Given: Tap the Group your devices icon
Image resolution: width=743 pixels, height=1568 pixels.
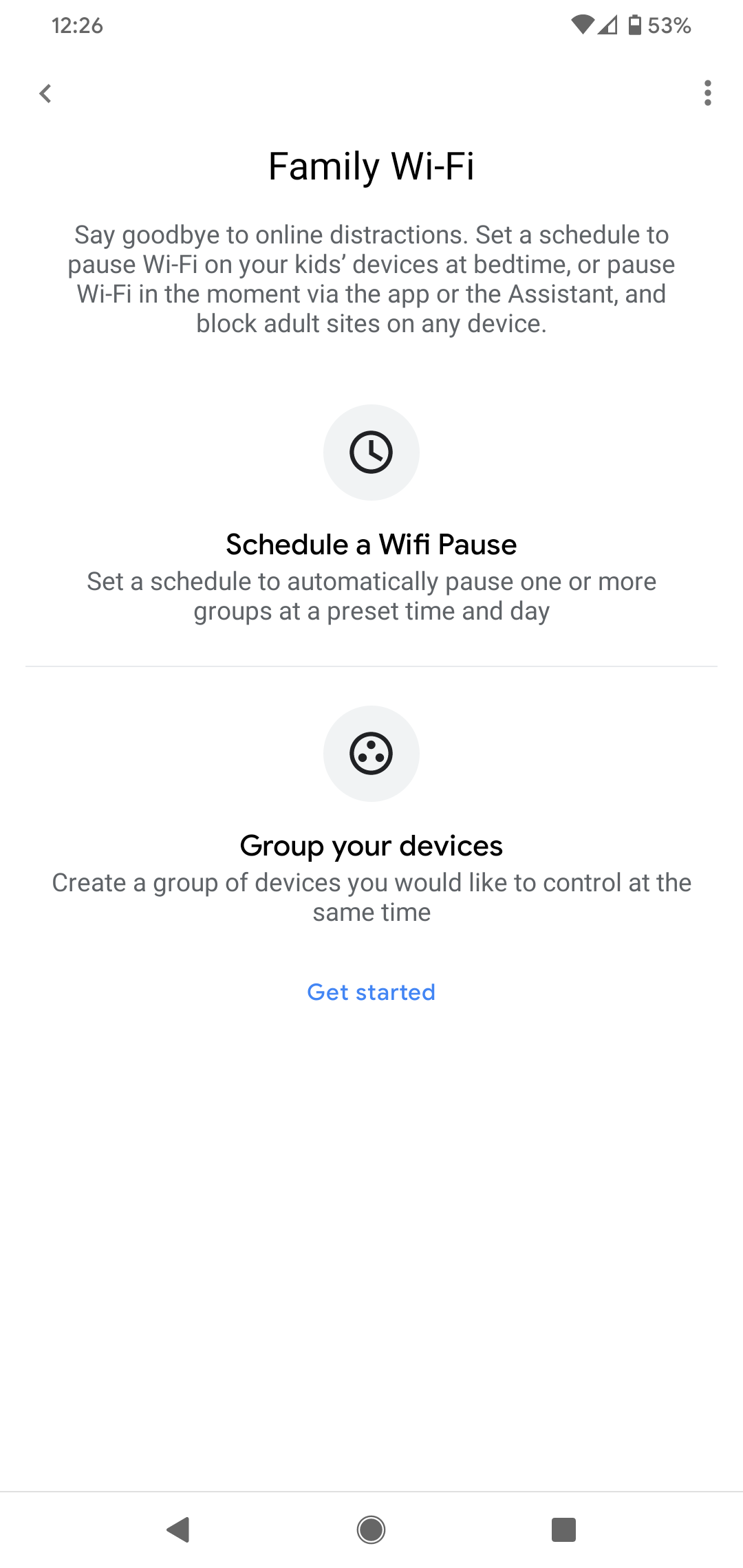Looking at the screenshot, I should click(x=371, y=754).
